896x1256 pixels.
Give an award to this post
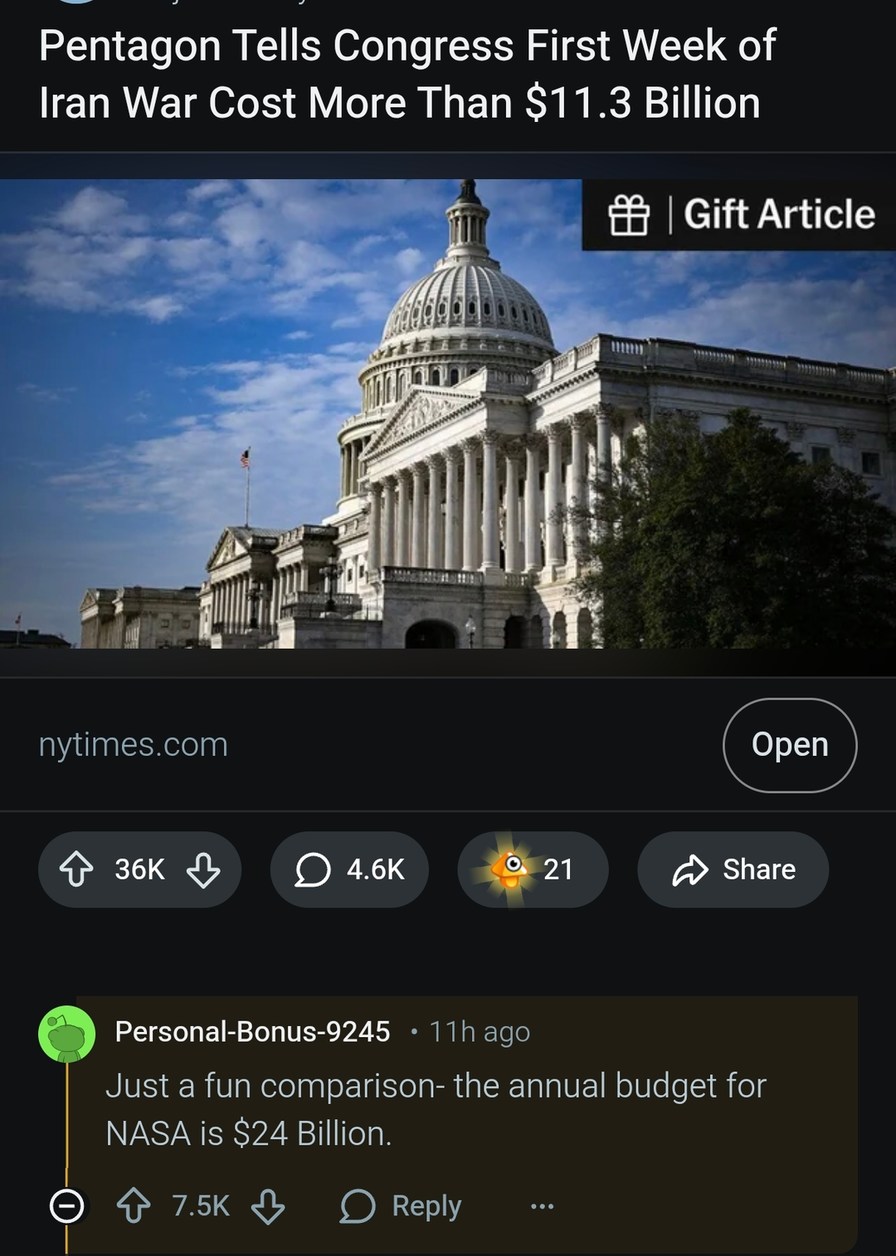click(x=531, y=870)
